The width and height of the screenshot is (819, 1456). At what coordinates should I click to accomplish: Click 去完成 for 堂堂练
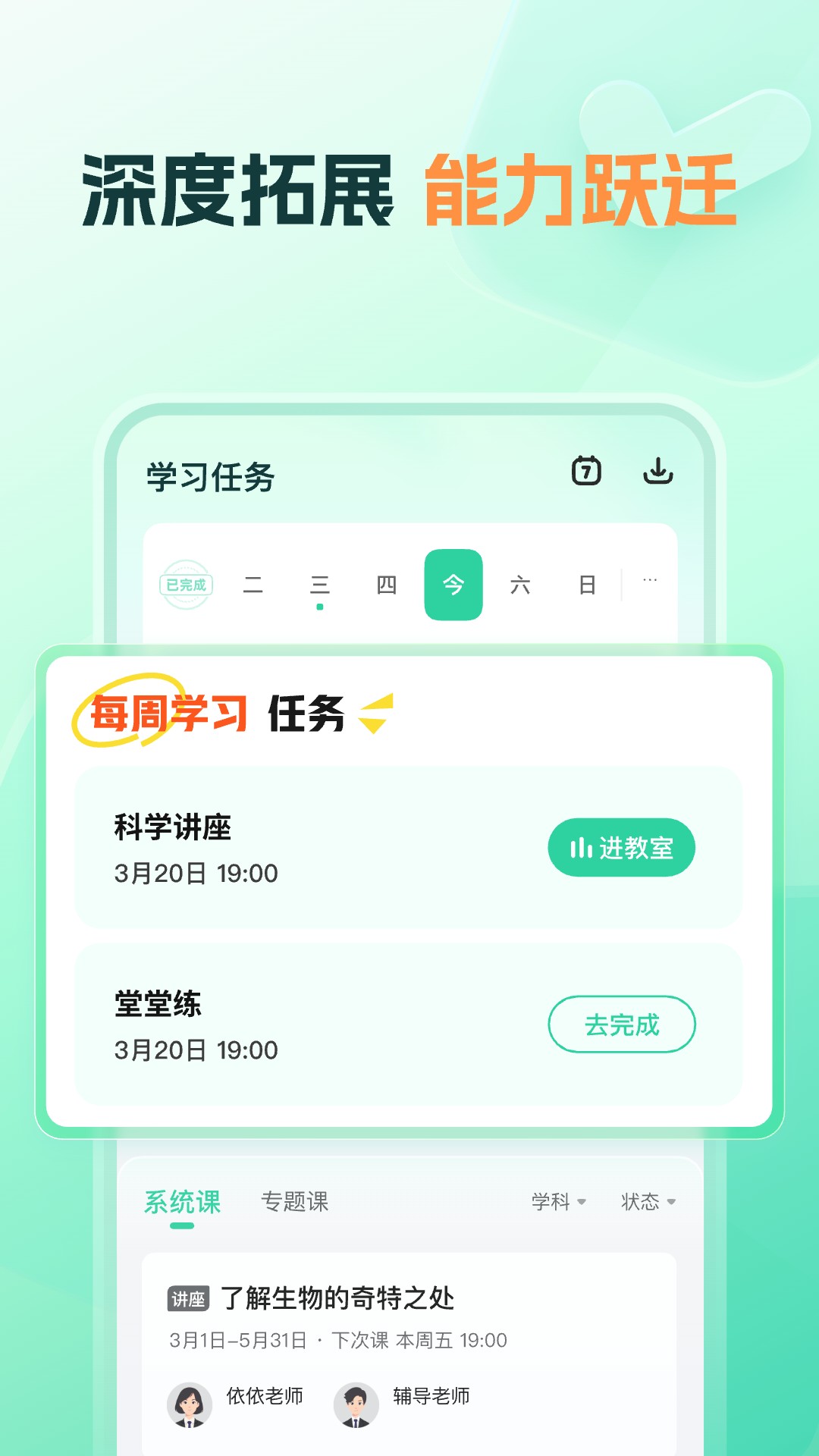(x=621, y=1022)
